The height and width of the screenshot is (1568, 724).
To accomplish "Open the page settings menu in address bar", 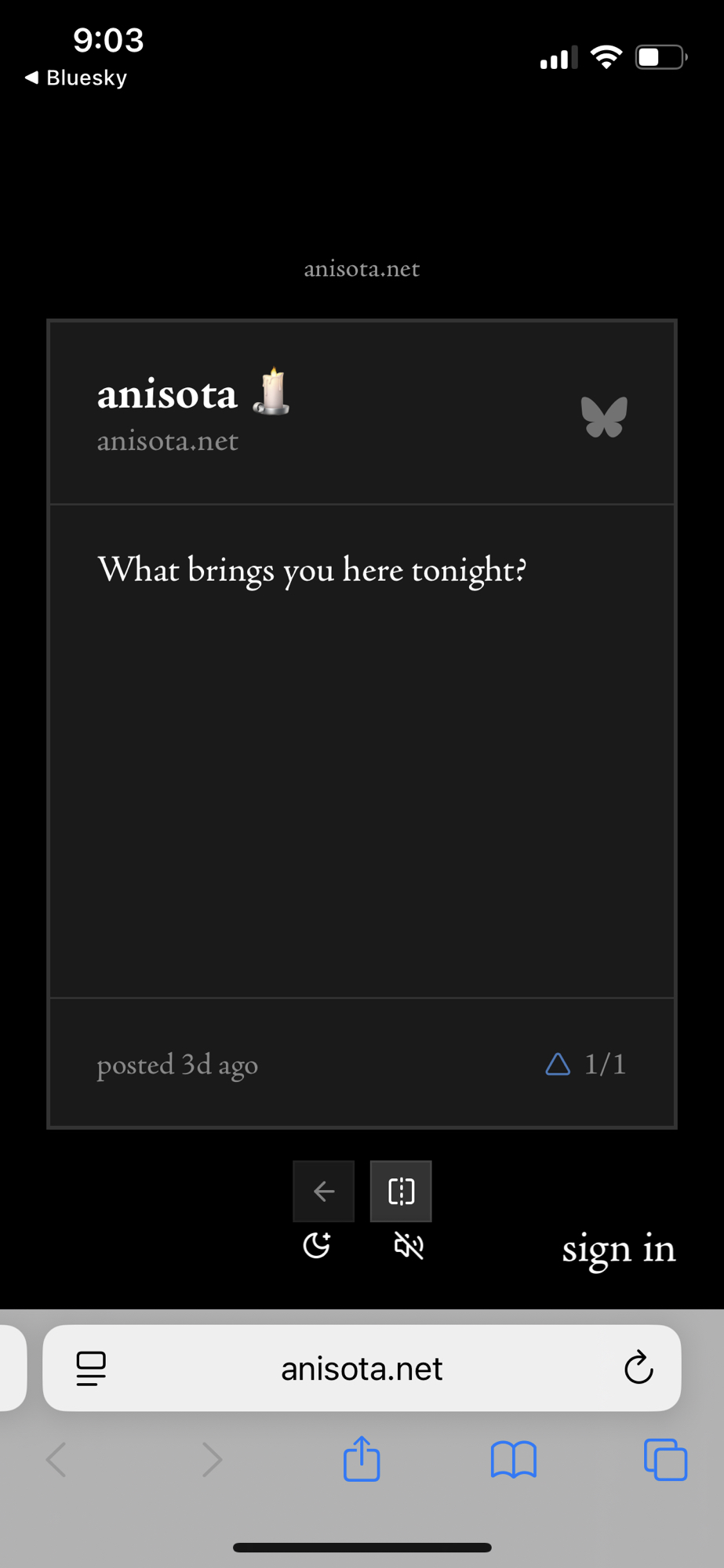I will coord(91,1368).
